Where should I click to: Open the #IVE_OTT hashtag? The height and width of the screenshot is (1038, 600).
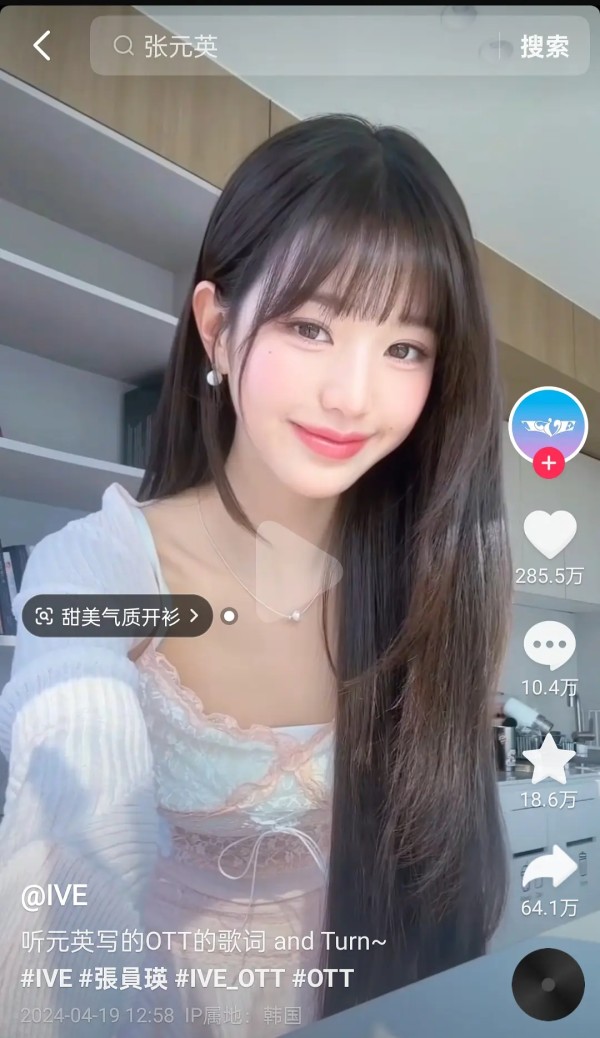229,978
